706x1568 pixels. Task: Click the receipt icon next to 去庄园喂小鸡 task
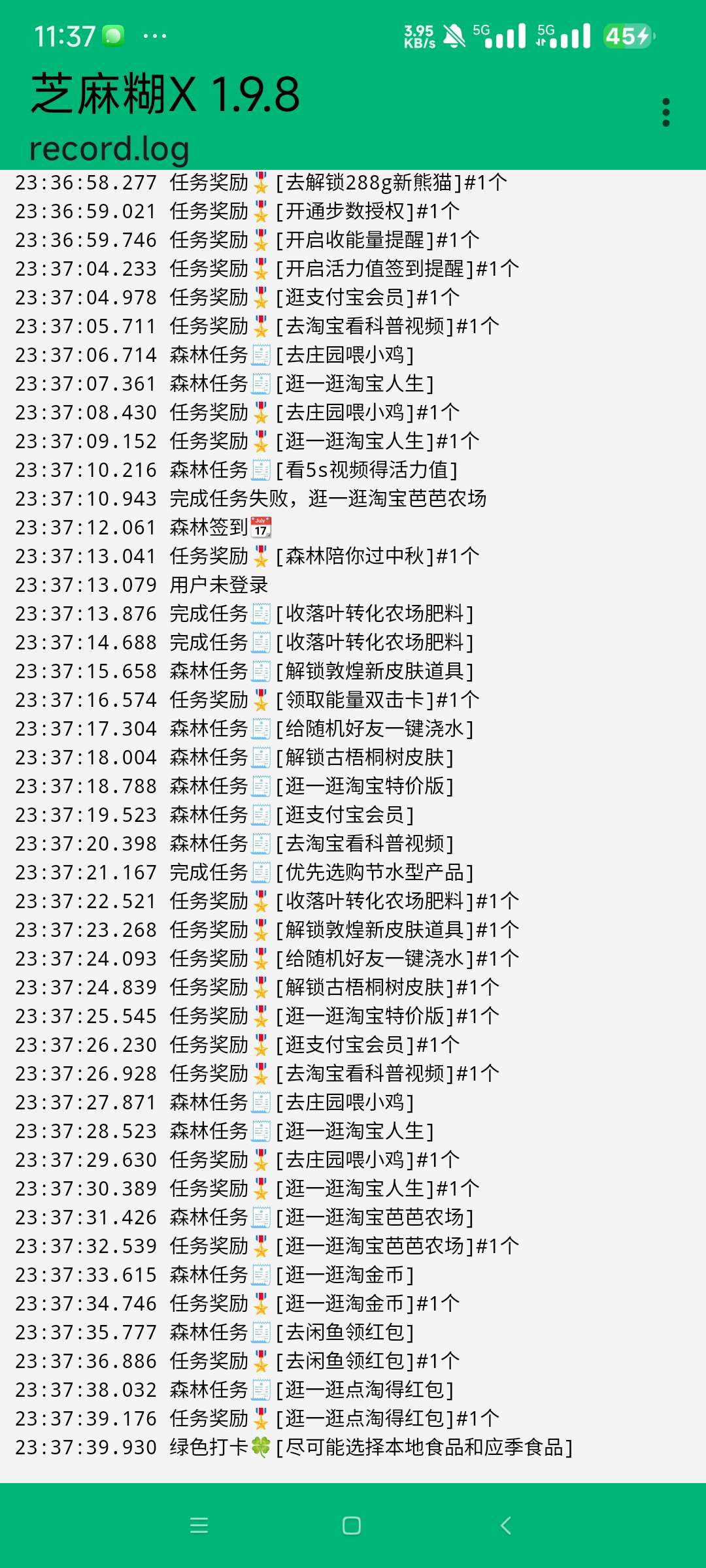click(260, 355)
